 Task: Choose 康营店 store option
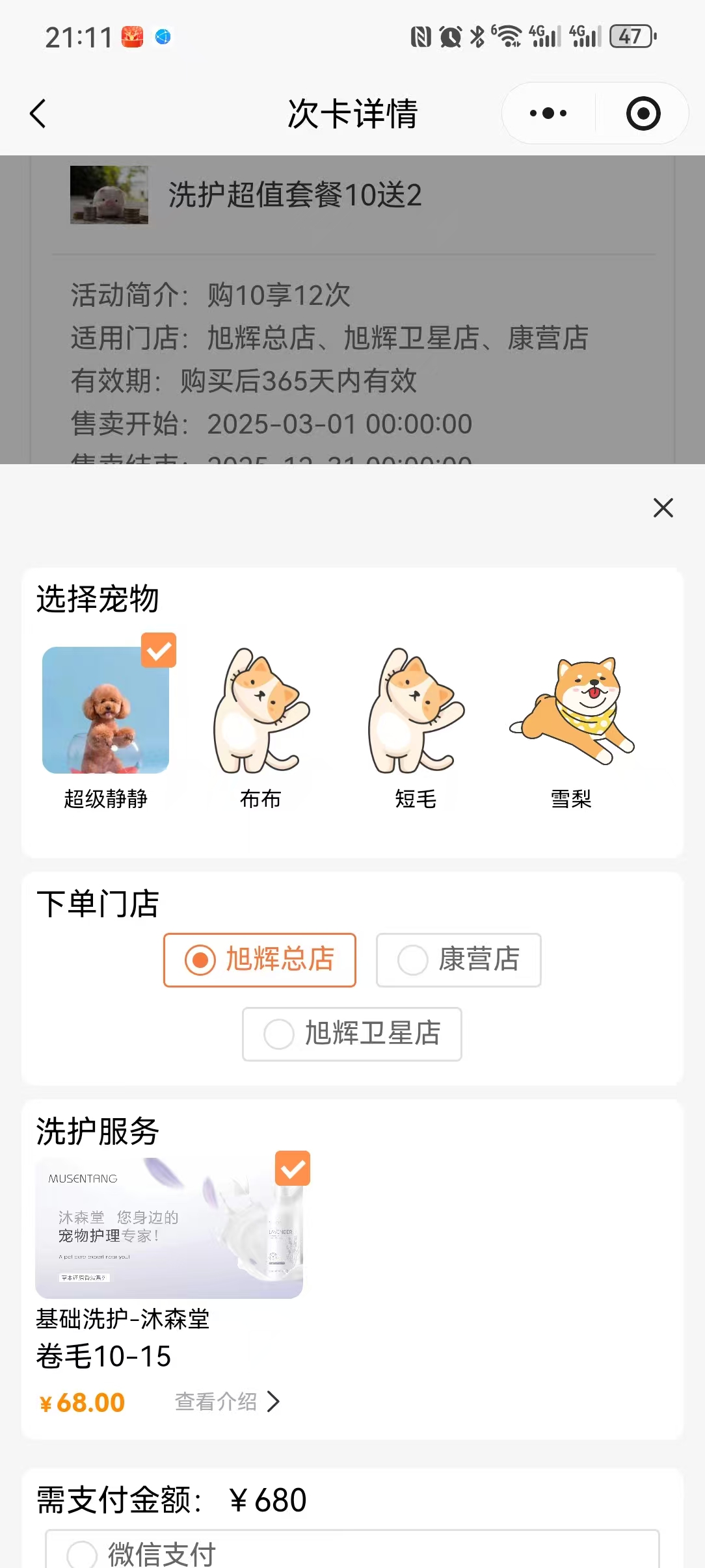pos(459,960)
